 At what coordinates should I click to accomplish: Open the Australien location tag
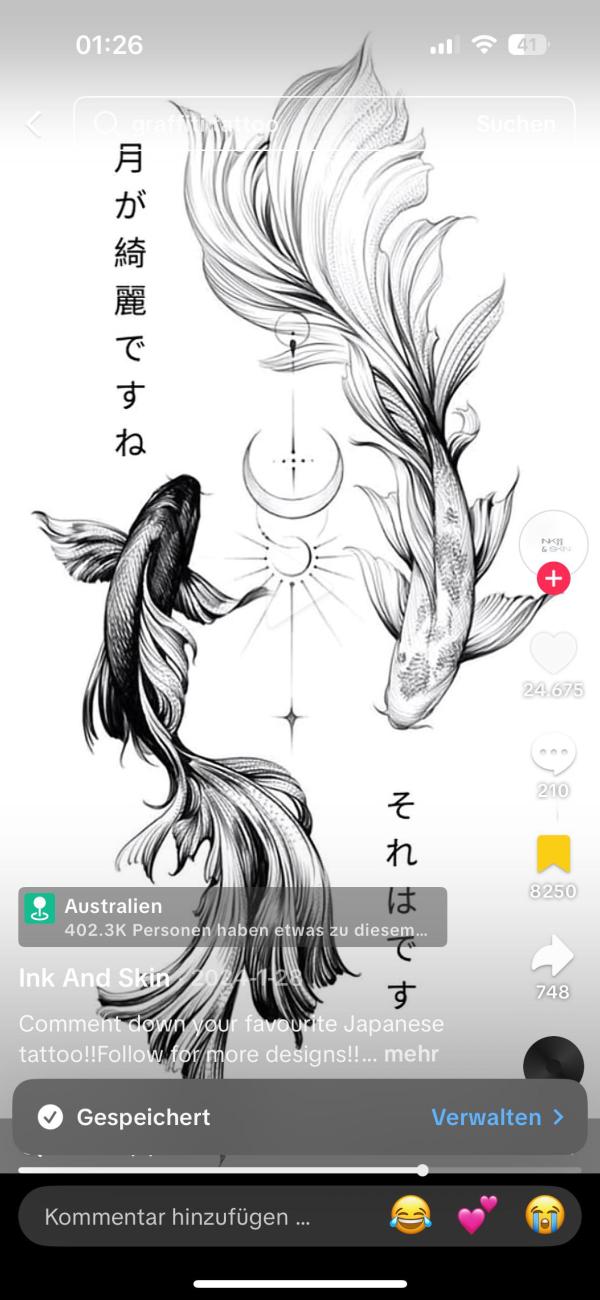tap(232, 917)
